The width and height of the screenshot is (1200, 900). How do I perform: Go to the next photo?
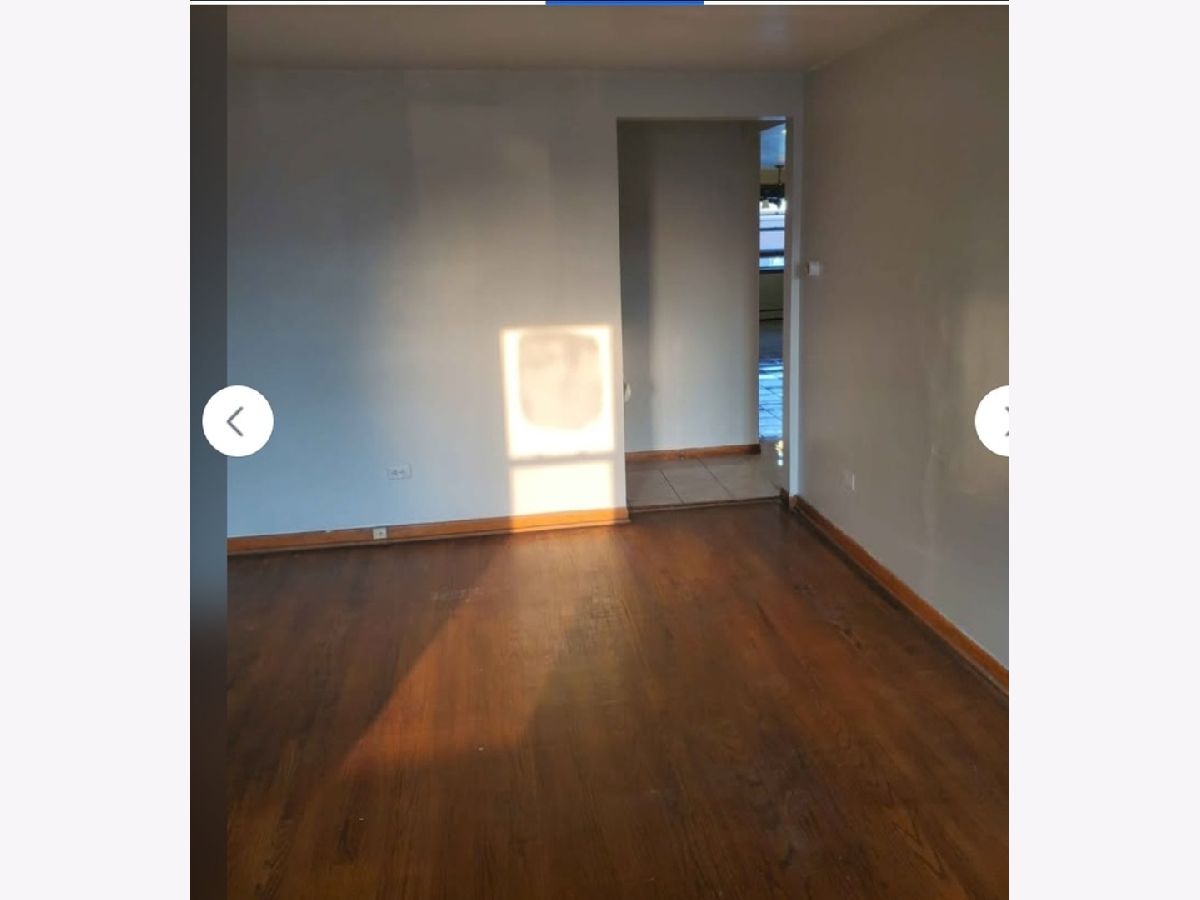point(994,421)
